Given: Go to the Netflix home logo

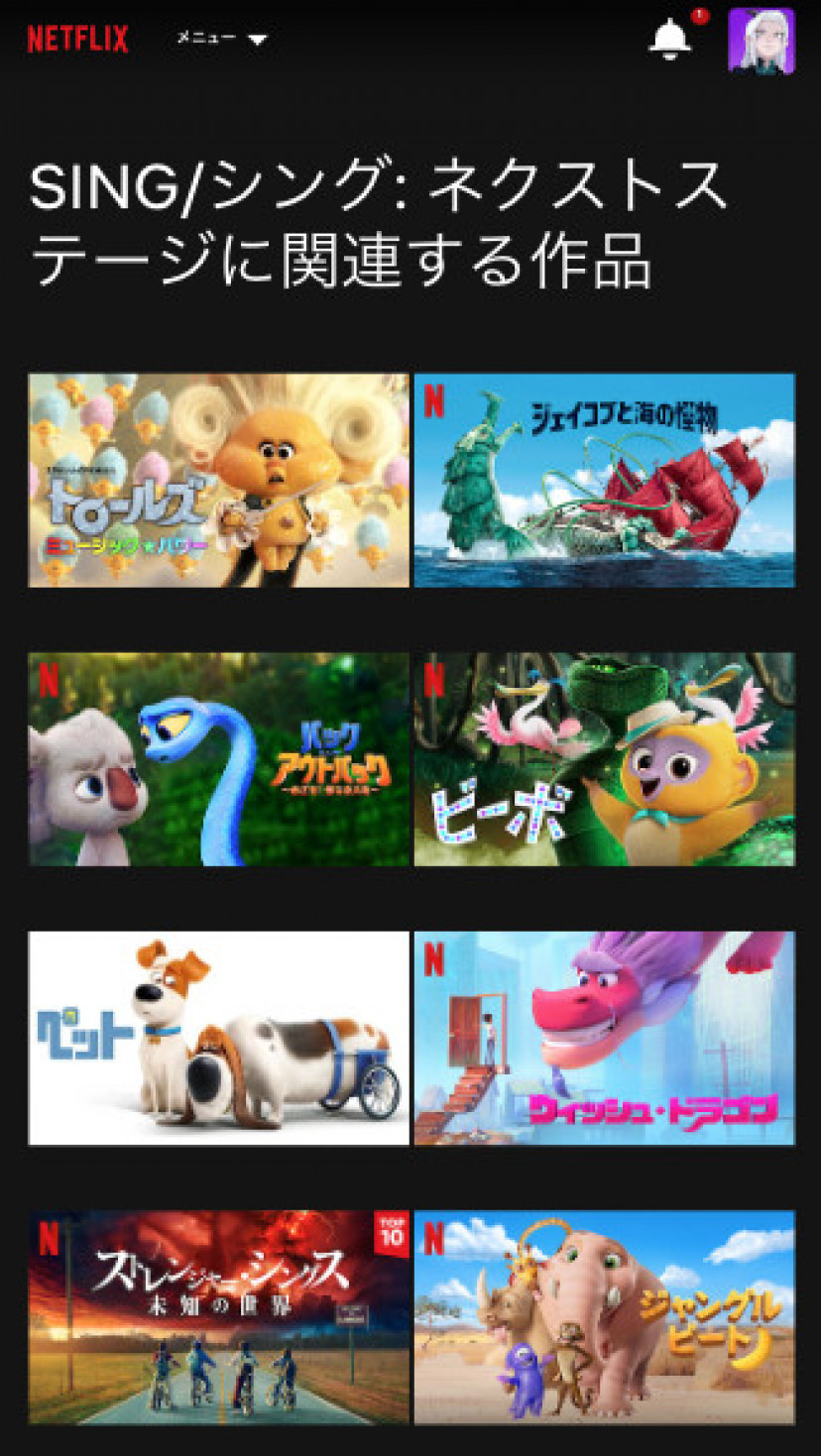Looking at the screenshot, I should click(77, 40).
